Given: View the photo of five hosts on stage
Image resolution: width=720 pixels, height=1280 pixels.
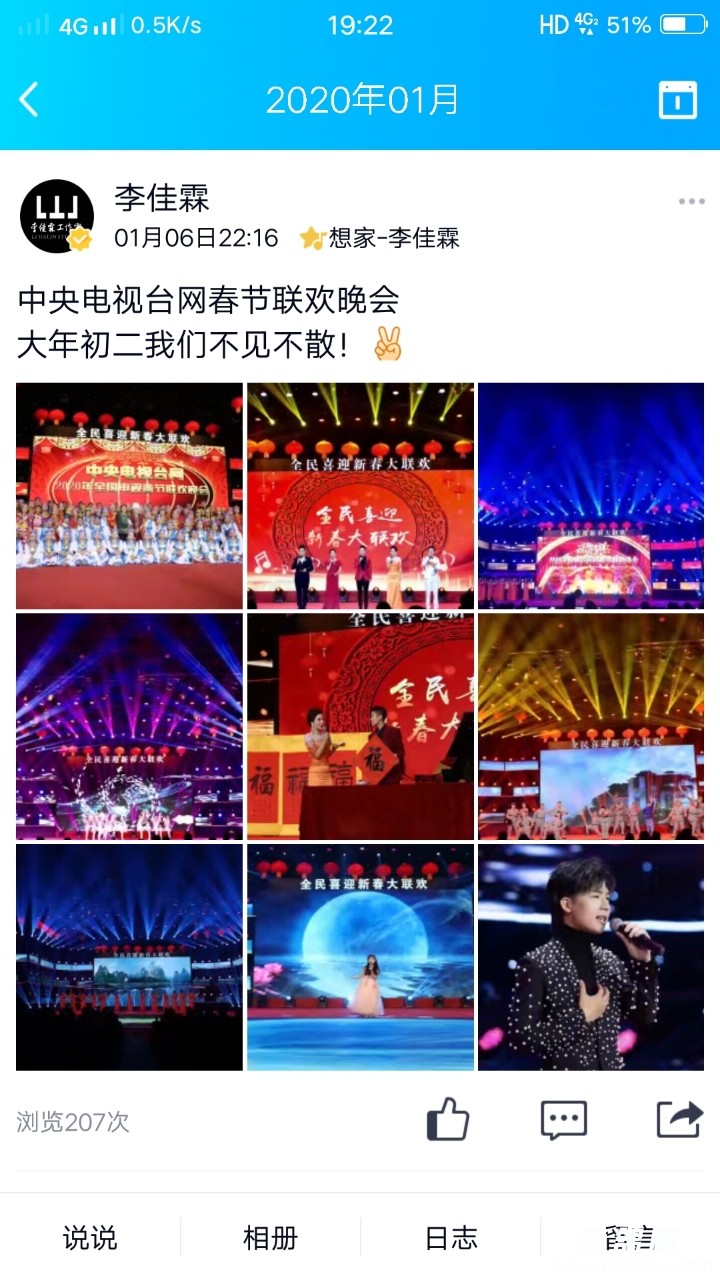Looking at the screenshot, I should pyautogui.click(x=360, y=496).
